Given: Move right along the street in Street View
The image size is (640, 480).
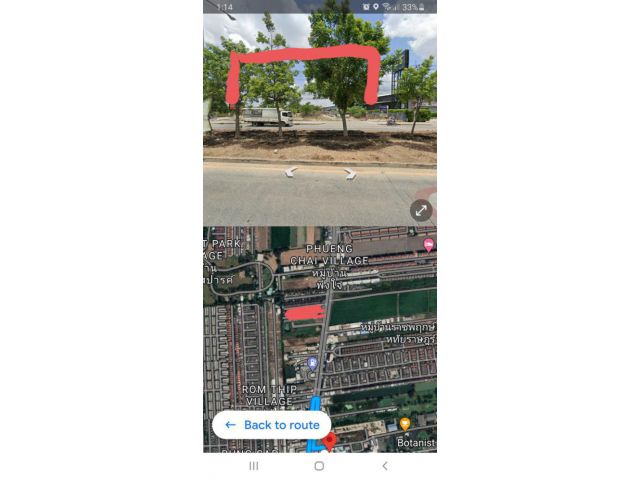Looking at the screenshot, I should [350, 174].
